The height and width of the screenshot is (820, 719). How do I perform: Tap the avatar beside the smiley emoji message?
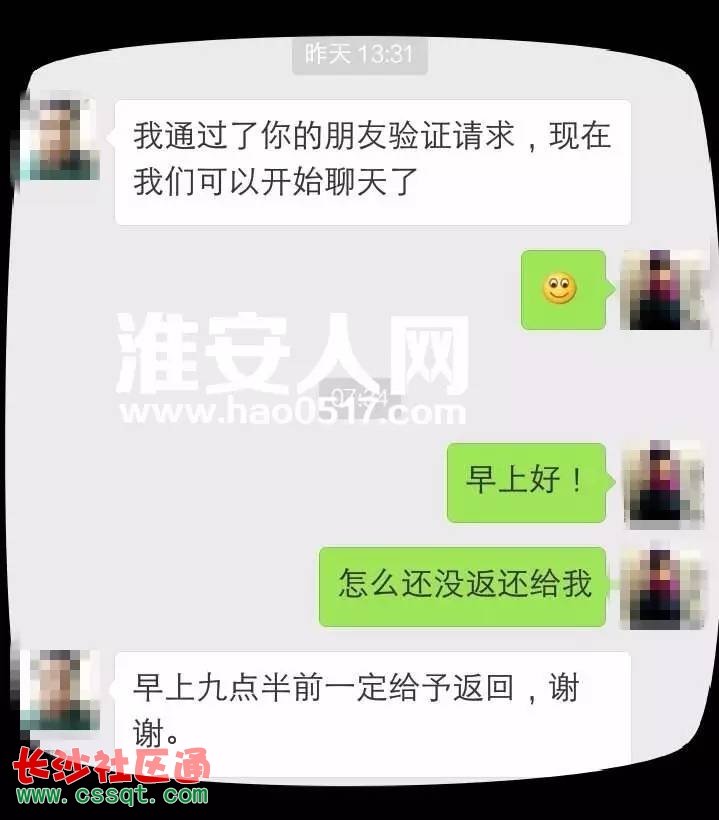pyautogui.click(x=662, y=289)
